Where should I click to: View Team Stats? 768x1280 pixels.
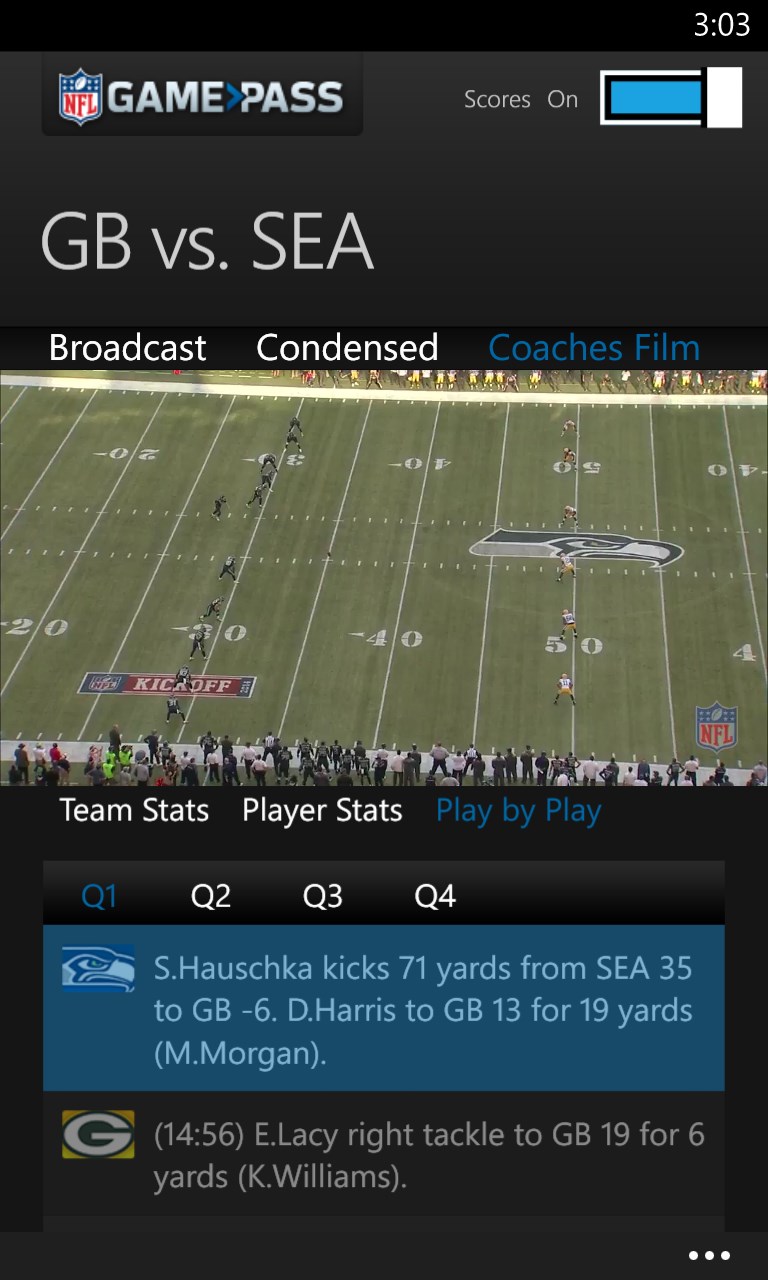pyautogui.click(x=134, y=810)
